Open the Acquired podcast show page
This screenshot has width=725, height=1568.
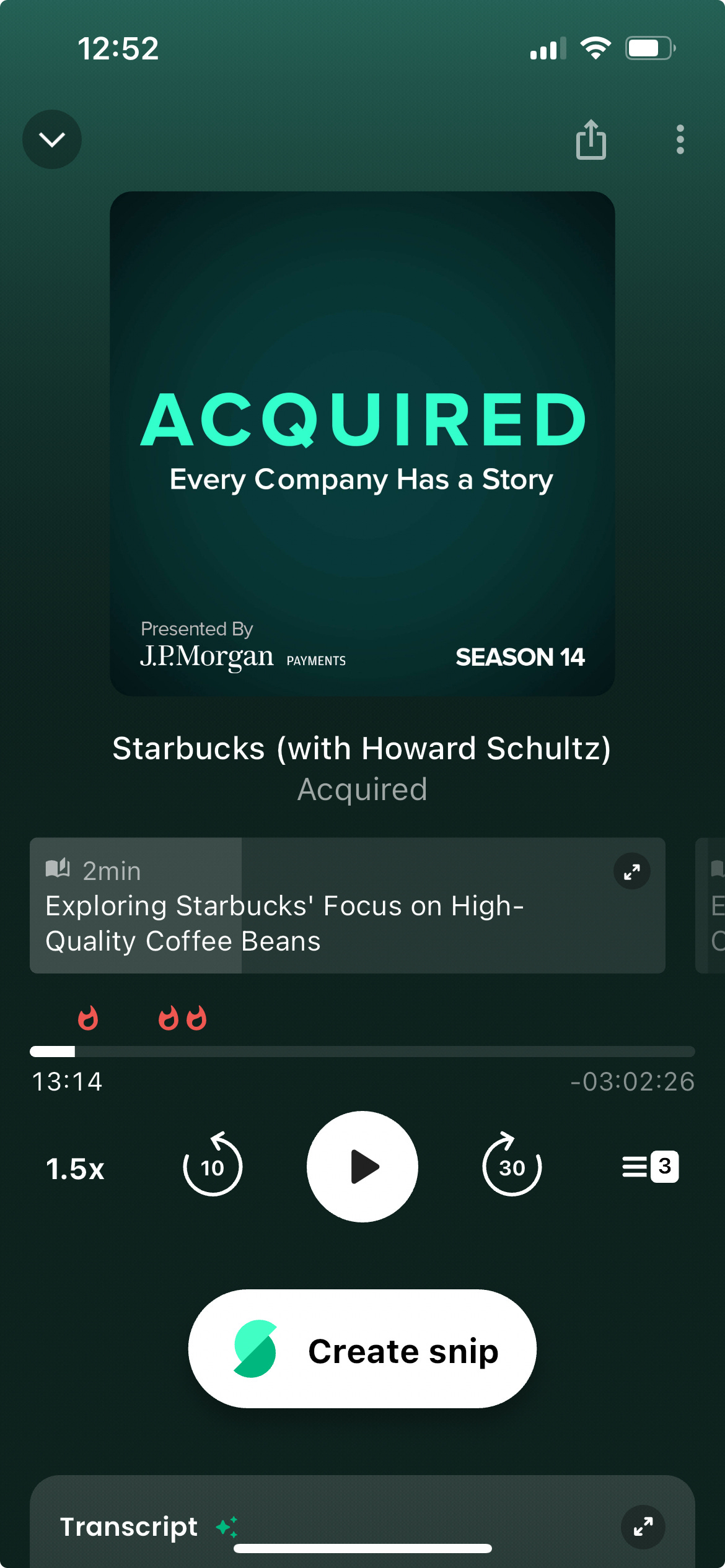[362, 790]
